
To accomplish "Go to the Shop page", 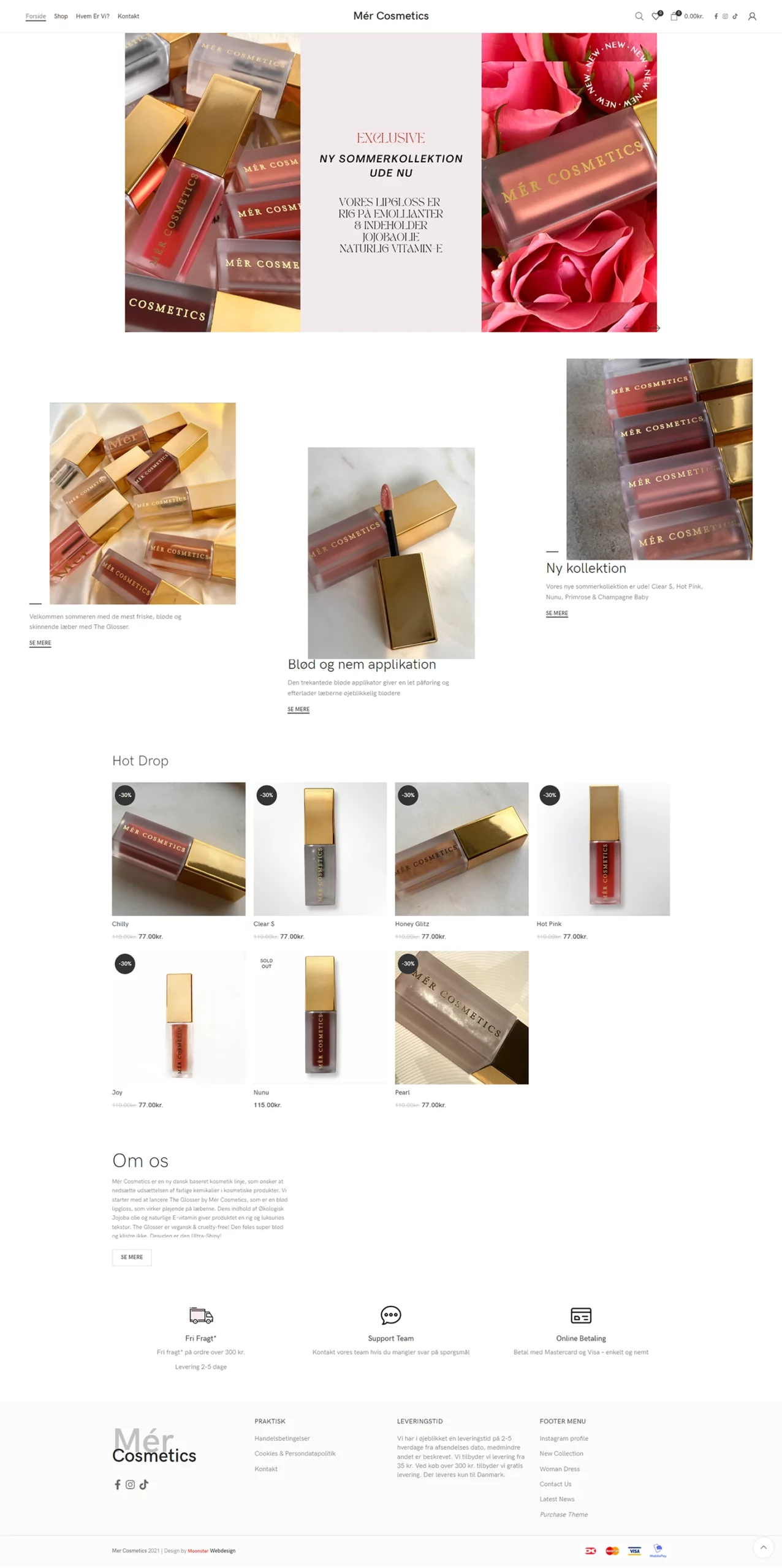I will [61, 17].
